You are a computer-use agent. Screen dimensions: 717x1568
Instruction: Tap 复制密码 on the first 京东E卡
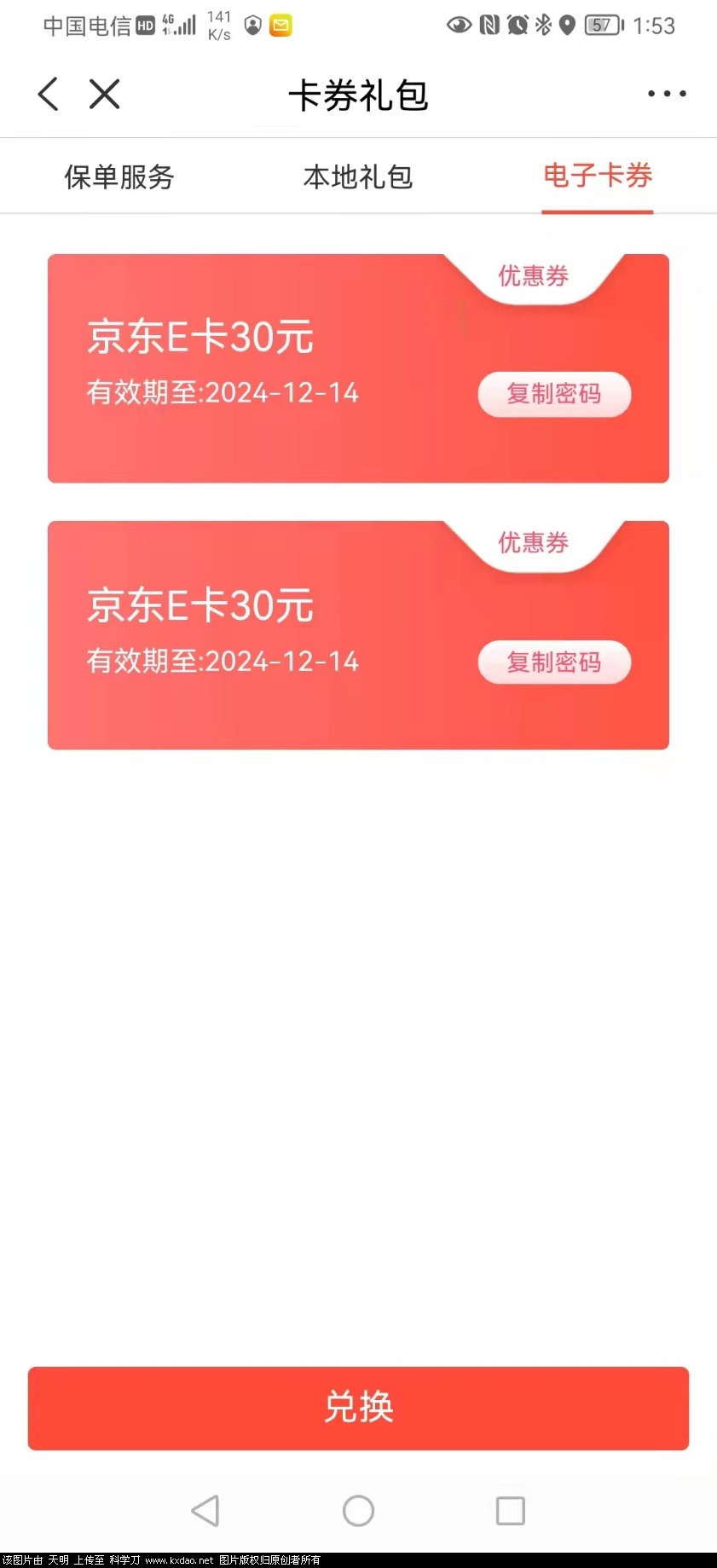pos(554,394)
